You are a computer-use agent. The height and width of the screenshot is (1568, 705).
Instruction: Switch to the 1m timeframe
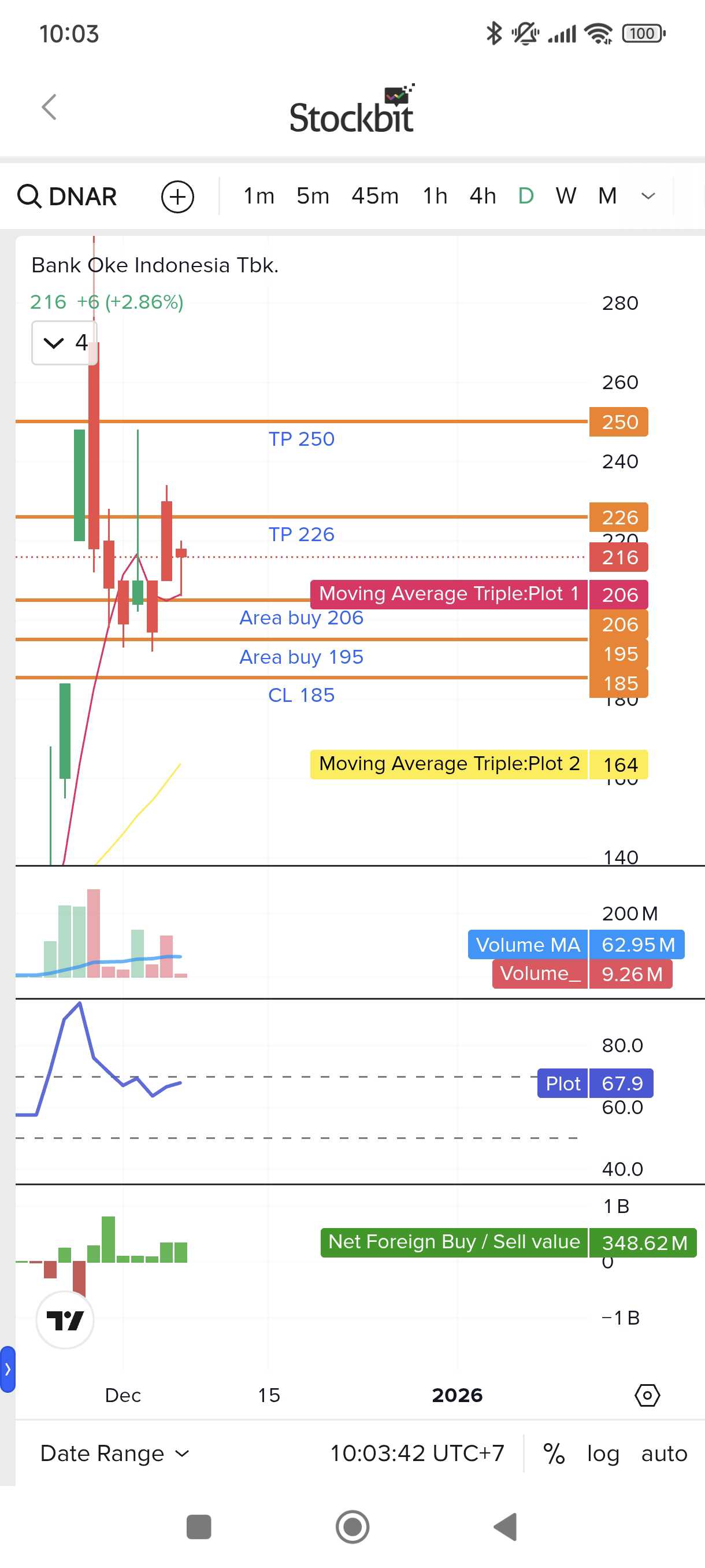coord(258,196)
